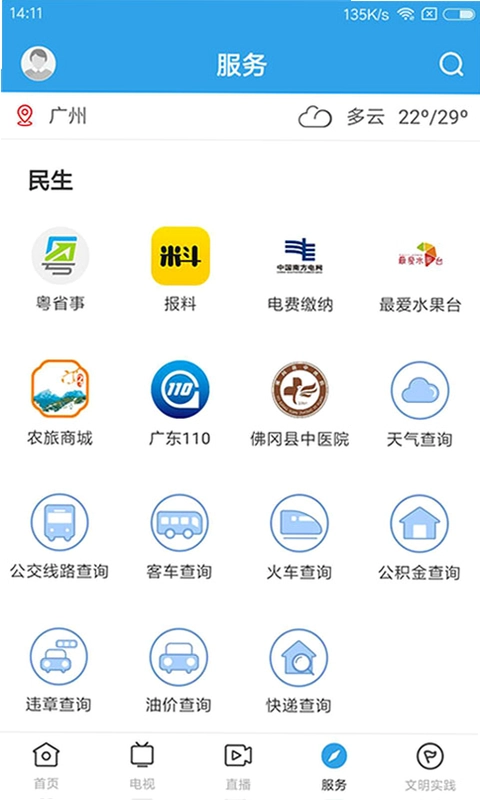
Task: Switch to the 首页 tab
Action: pos(46,766)
